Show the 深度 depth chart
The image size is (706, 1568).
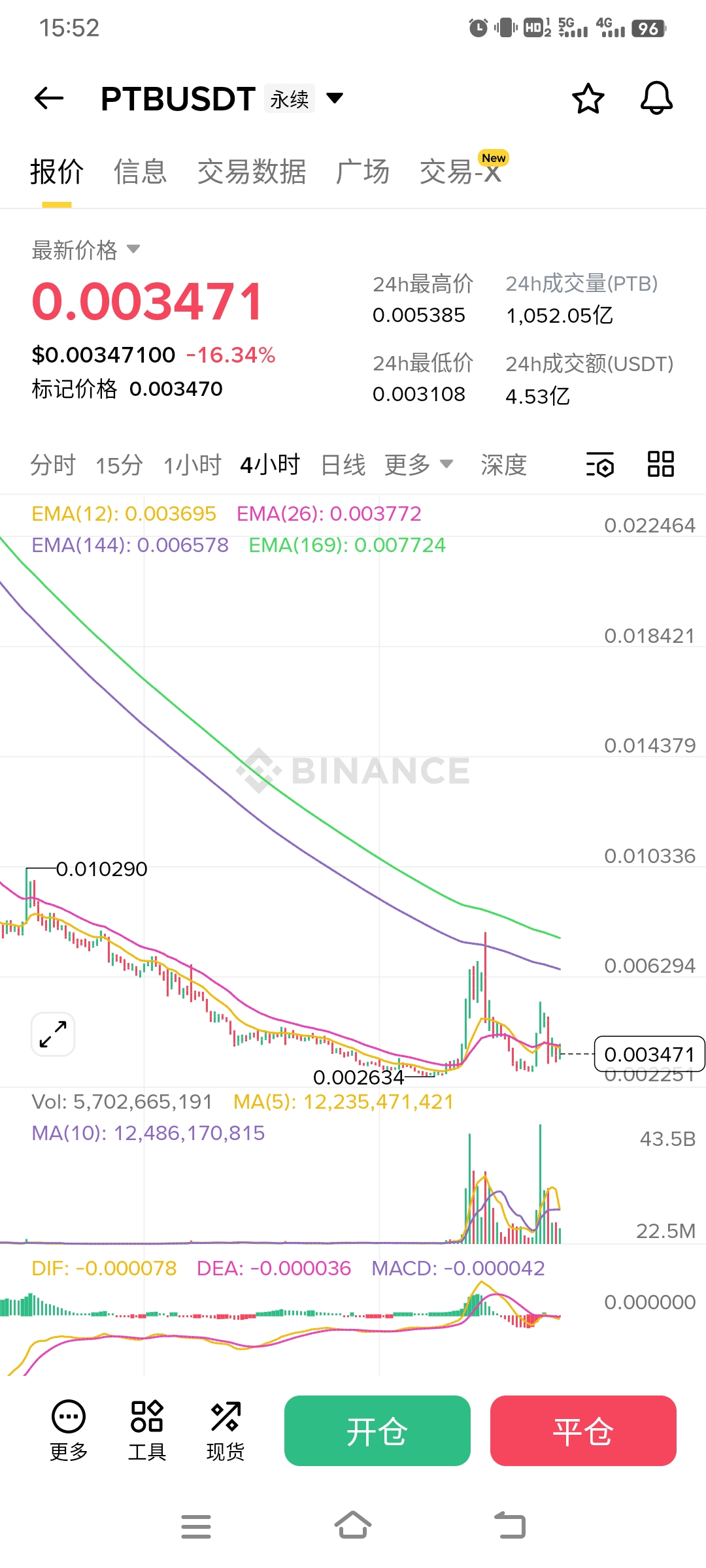(503, 465)
